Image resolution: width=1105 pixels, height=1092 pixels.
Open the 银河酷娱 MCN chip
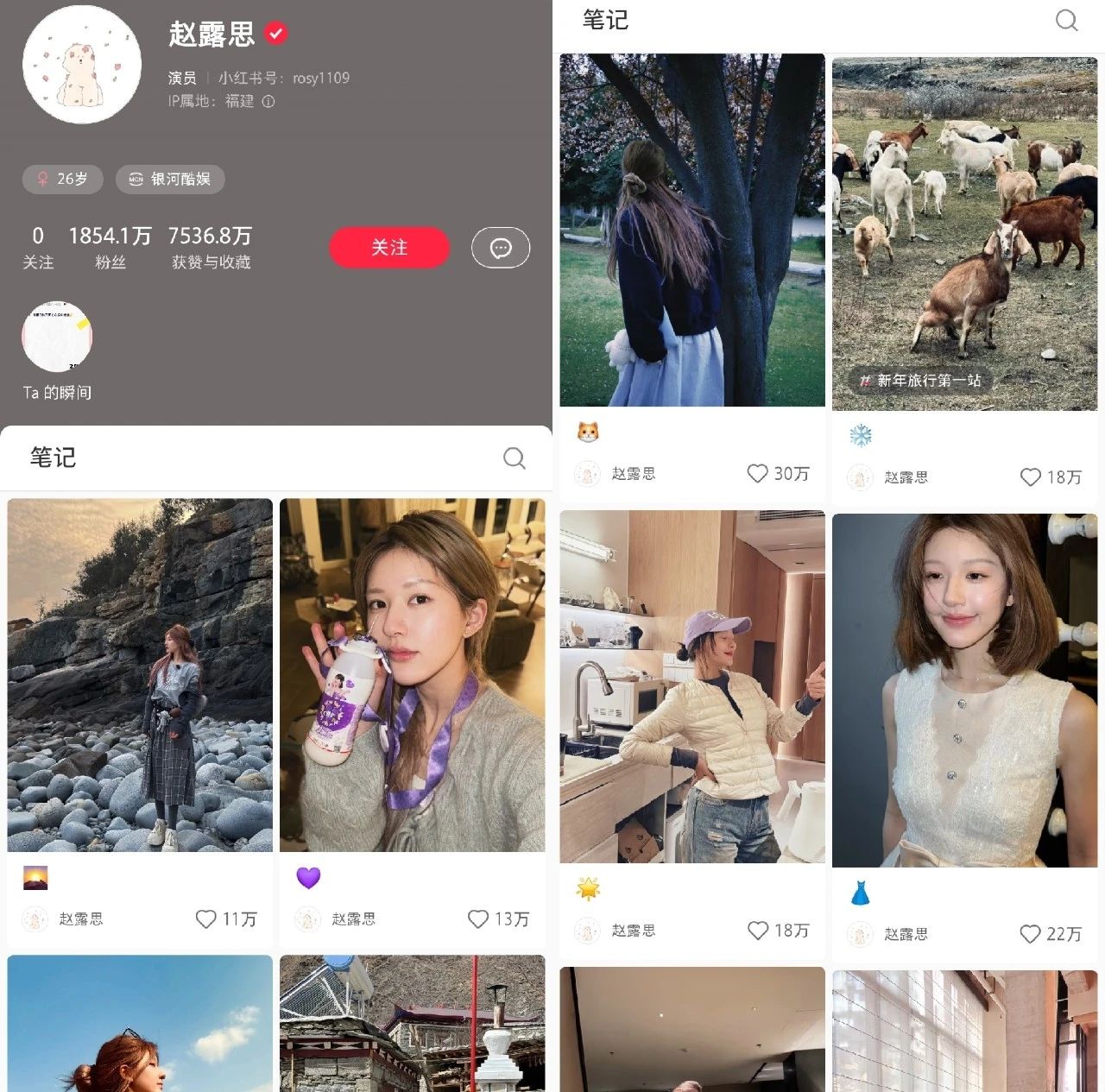[170, 179]
